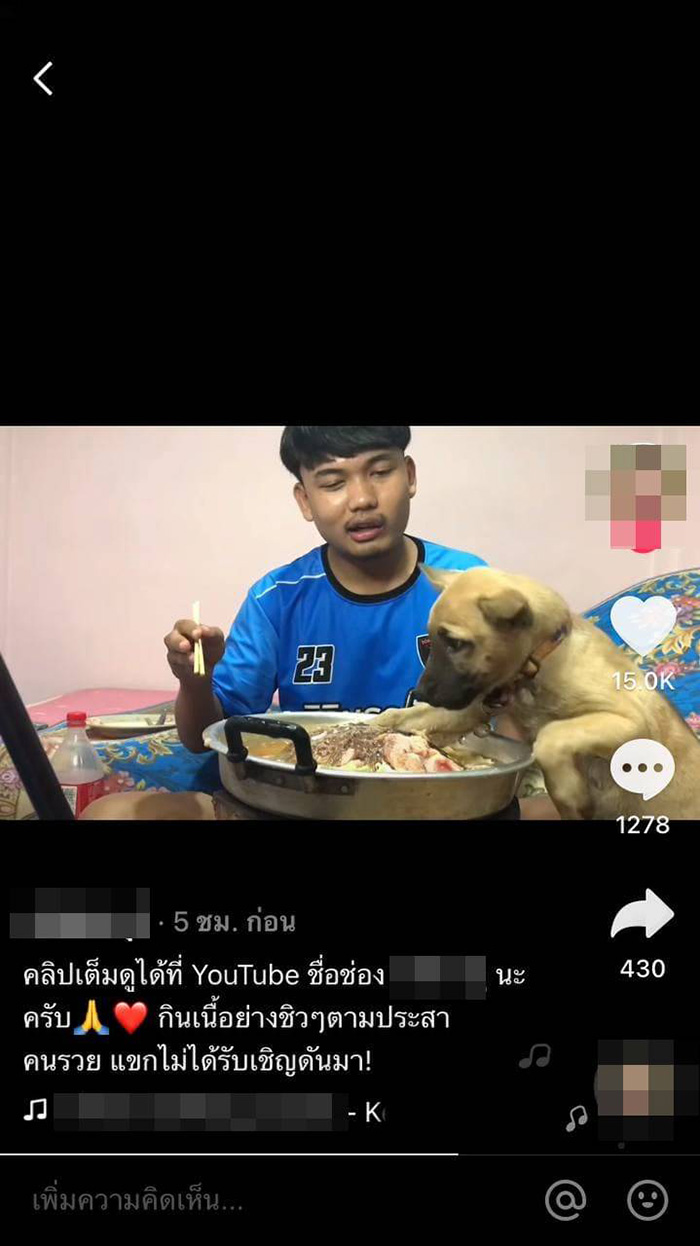Share this video using the arrow icon
This screenshot has width=700, height=1246.
[642, 913]
